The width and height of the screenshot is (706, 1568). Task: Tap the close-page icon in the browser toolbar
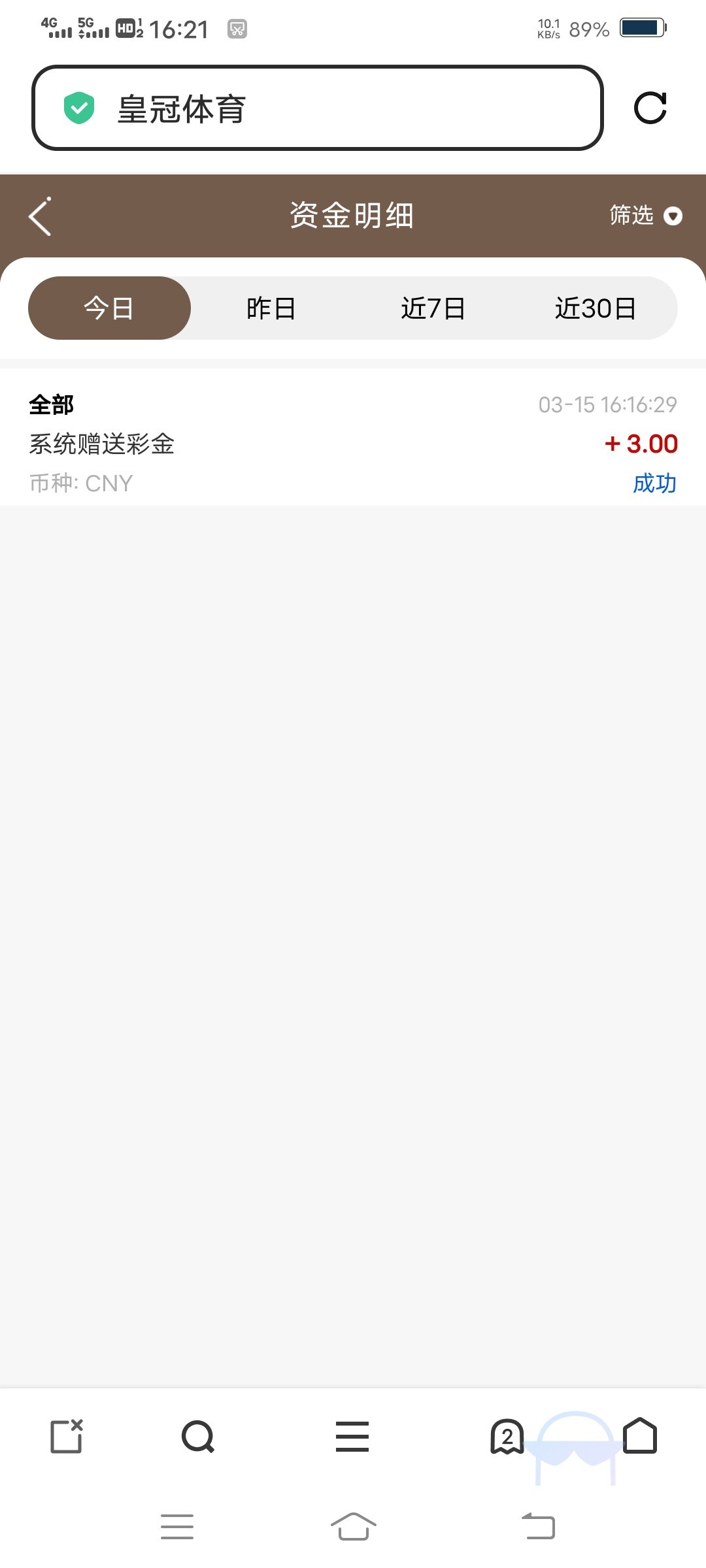(x=67, y=1436)
